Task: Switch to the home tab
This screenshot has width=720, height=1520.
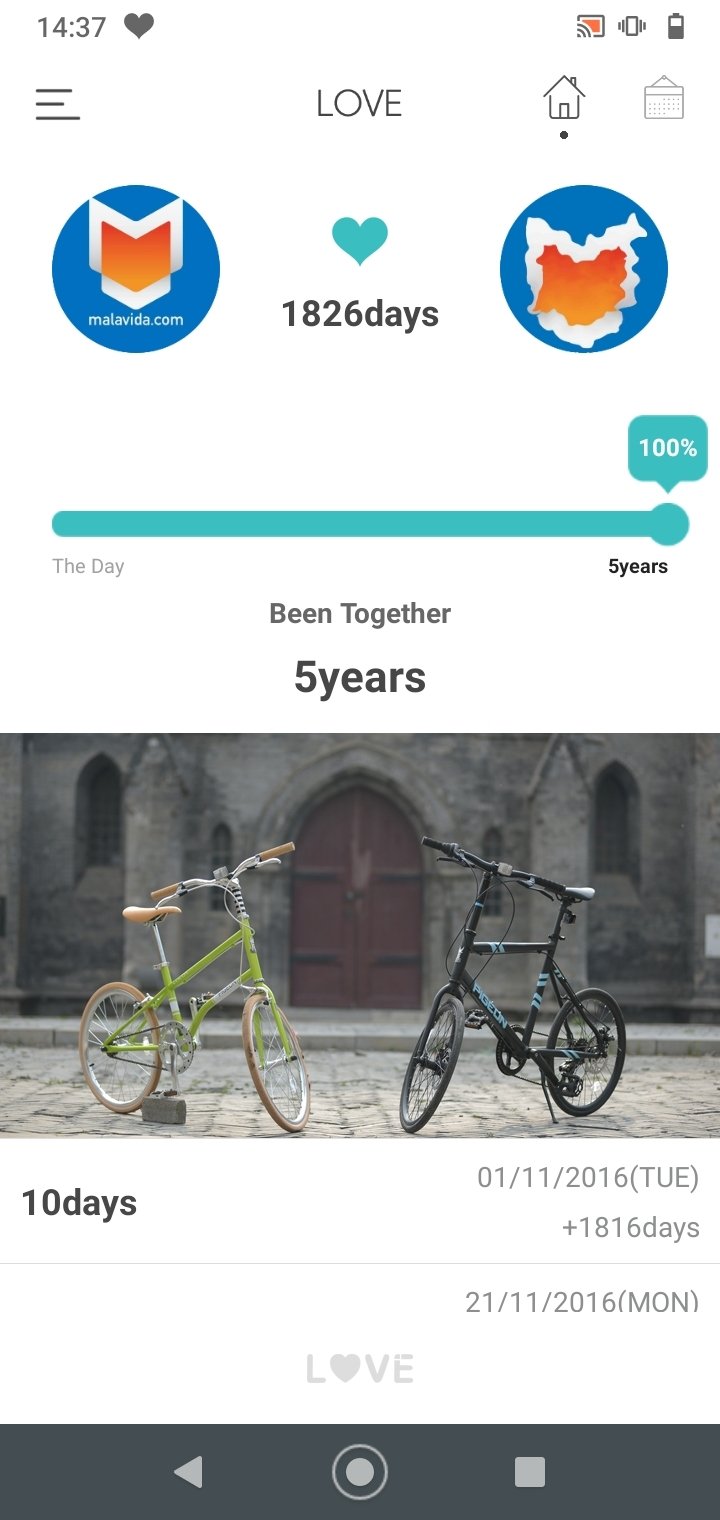Action: pos(564,99)
